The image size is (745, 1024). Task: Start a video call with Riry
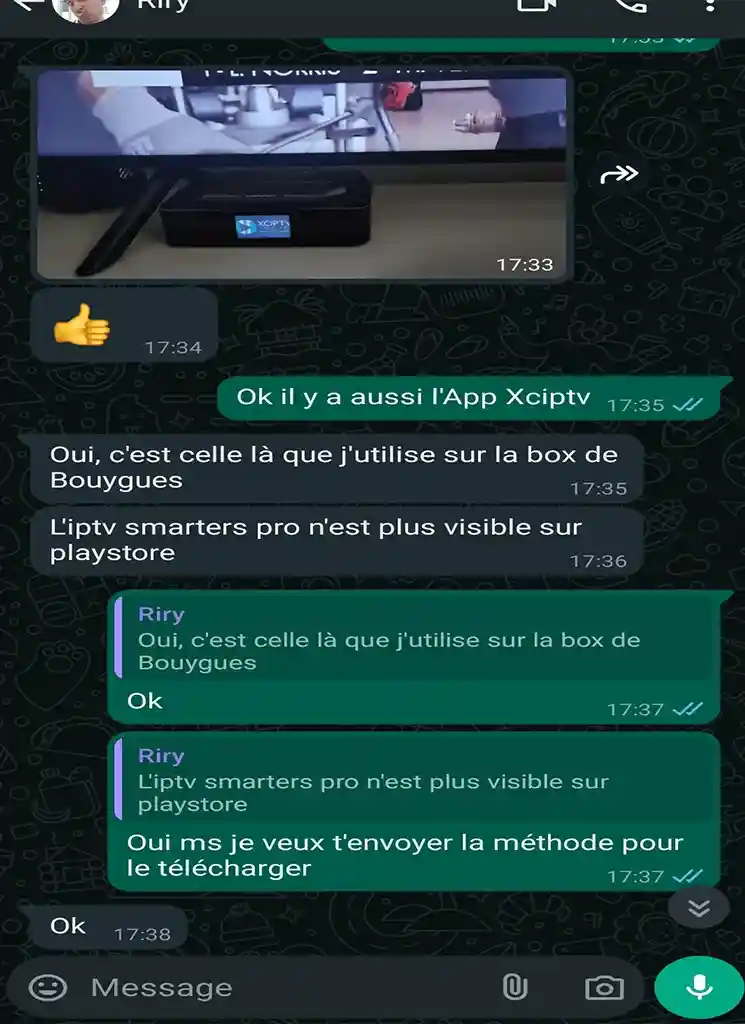[535, 5]
